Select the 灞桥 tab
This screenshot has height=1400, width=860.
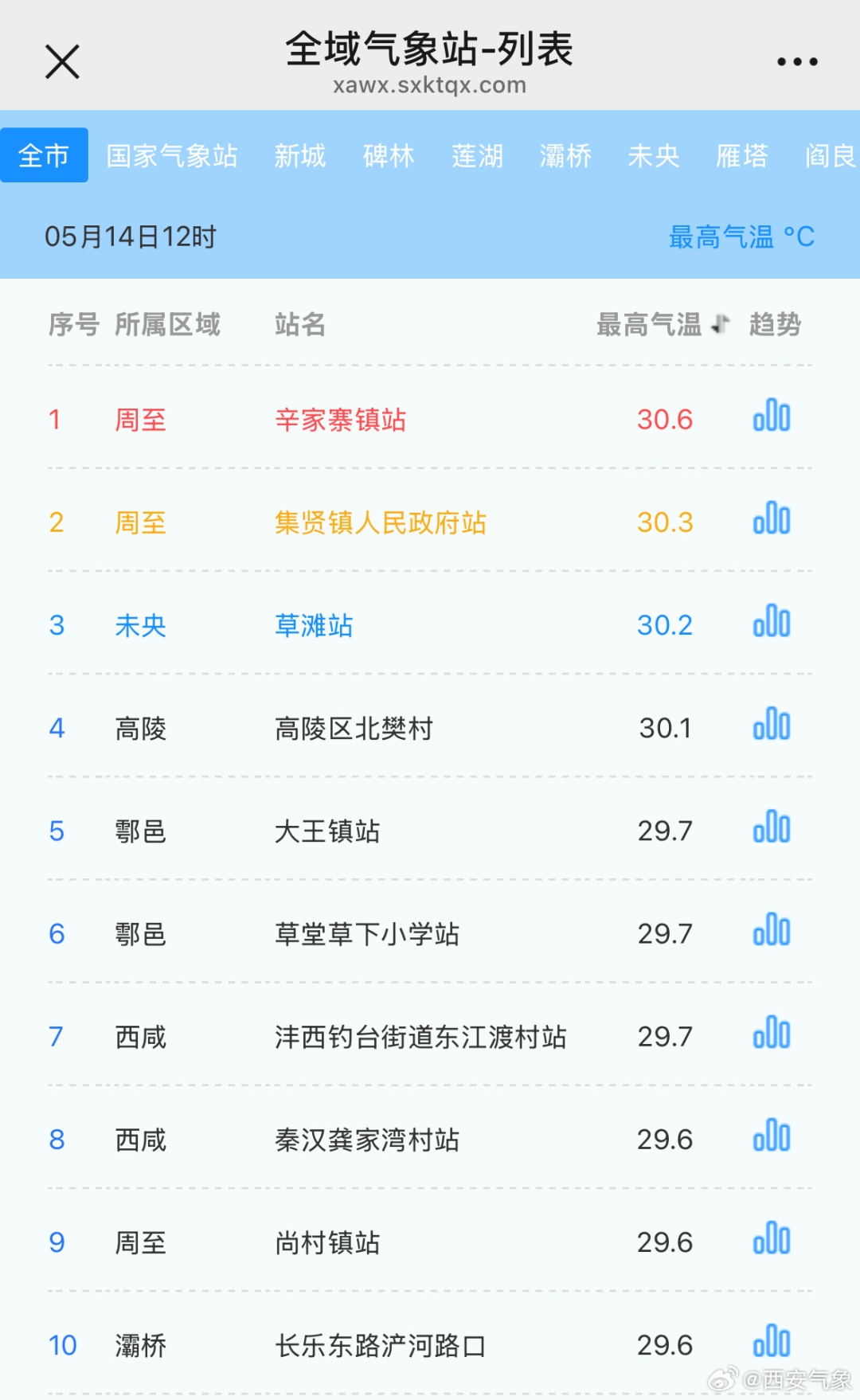[565, 155]
